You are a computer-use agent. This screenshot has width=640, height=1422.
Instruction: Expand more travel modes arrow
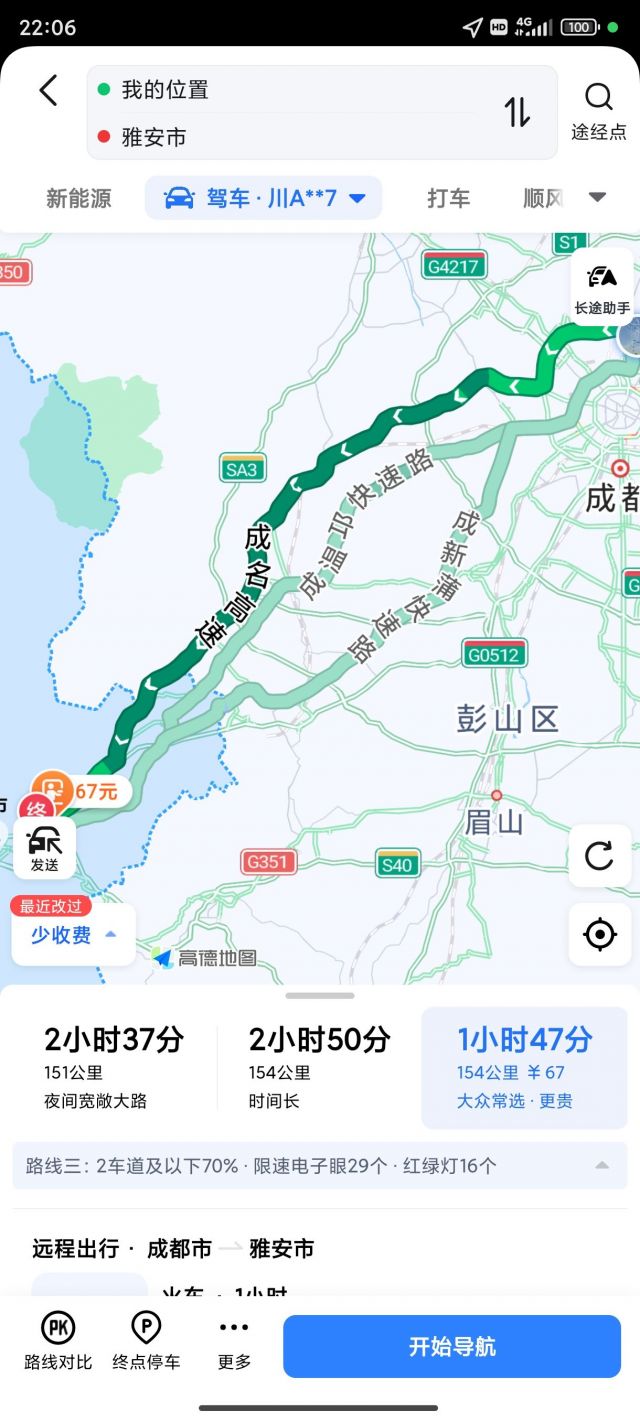(x=597, y=197)
